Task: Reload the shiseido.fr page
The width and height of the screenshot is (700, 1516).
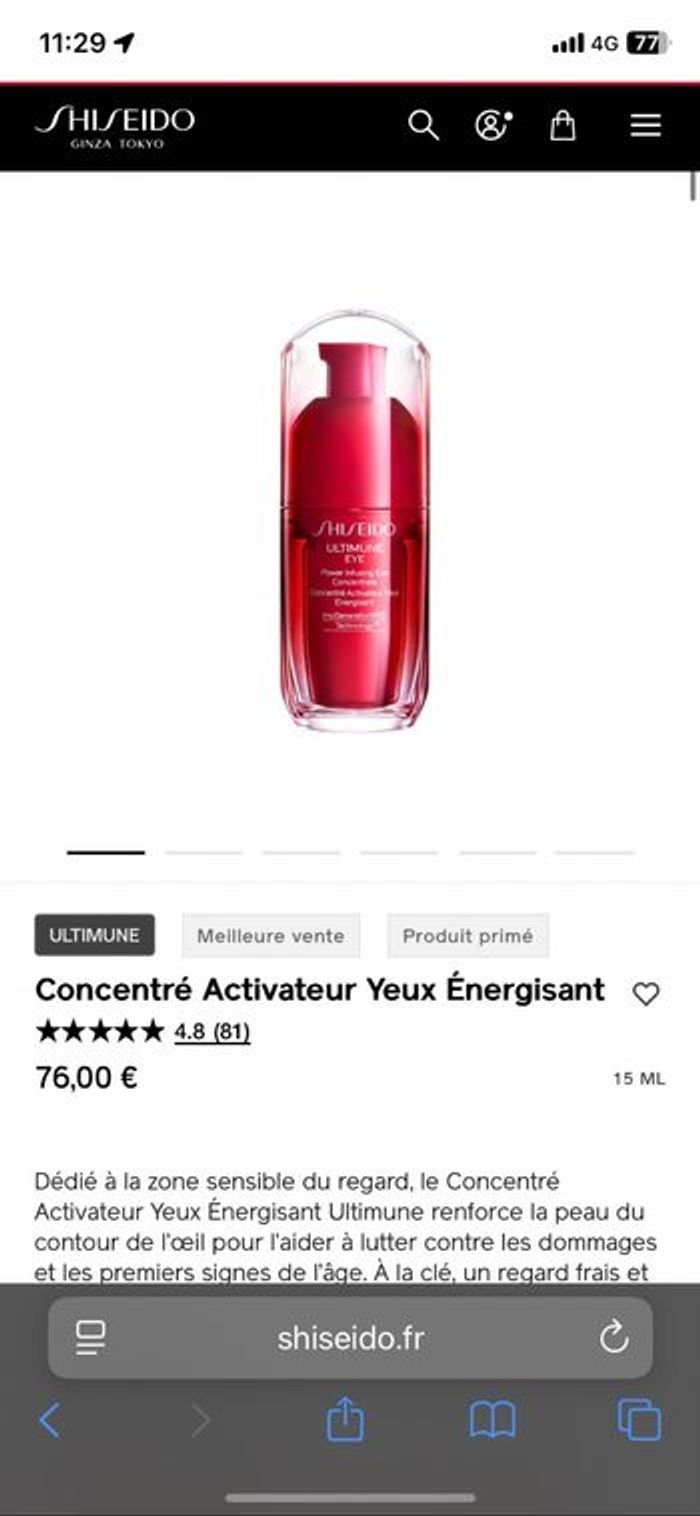Action: pos(613,1338)
